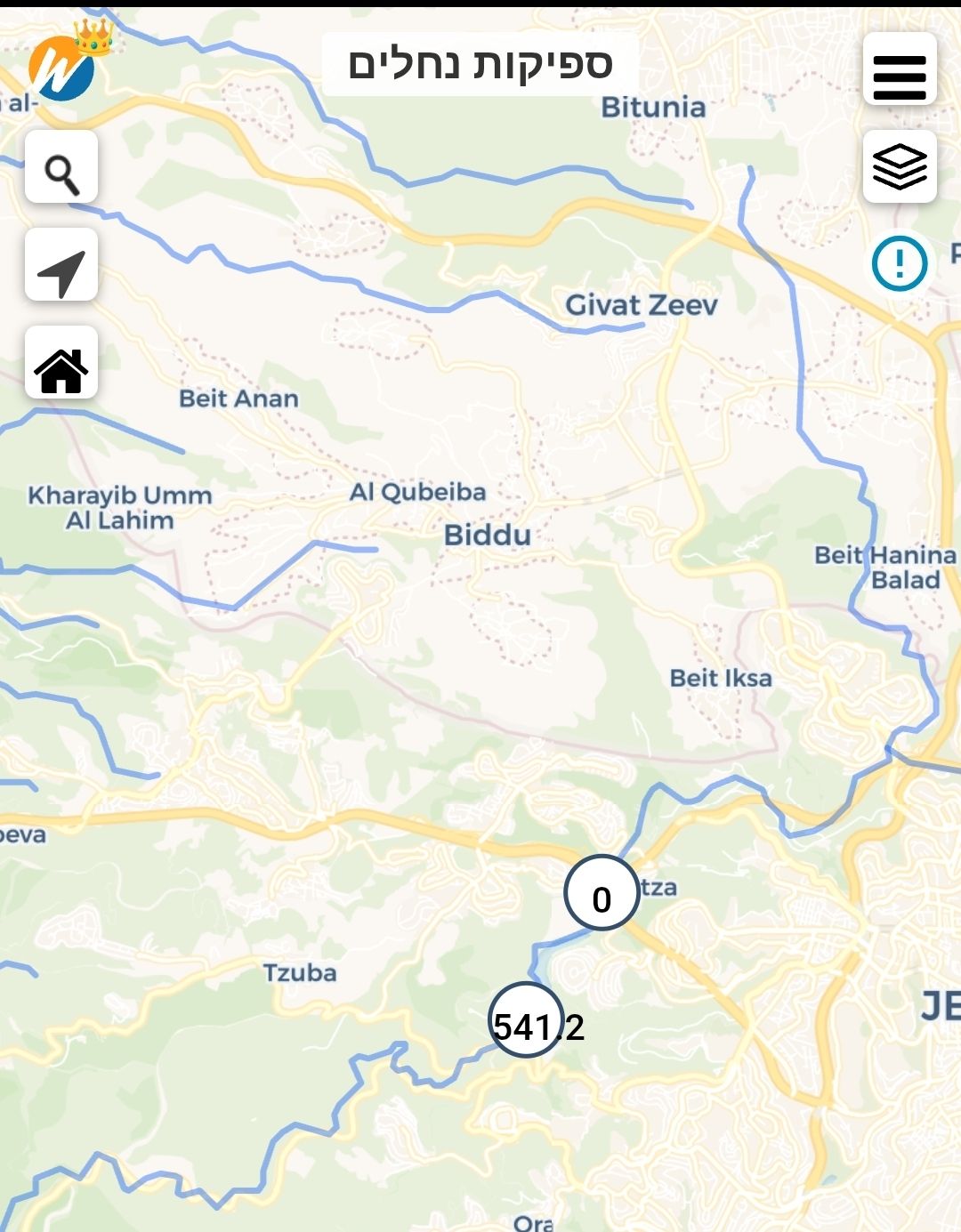The width and height of the screenshot is (961, 1232).
Task: Open the hamburger menu
Action: coord(900,69)
